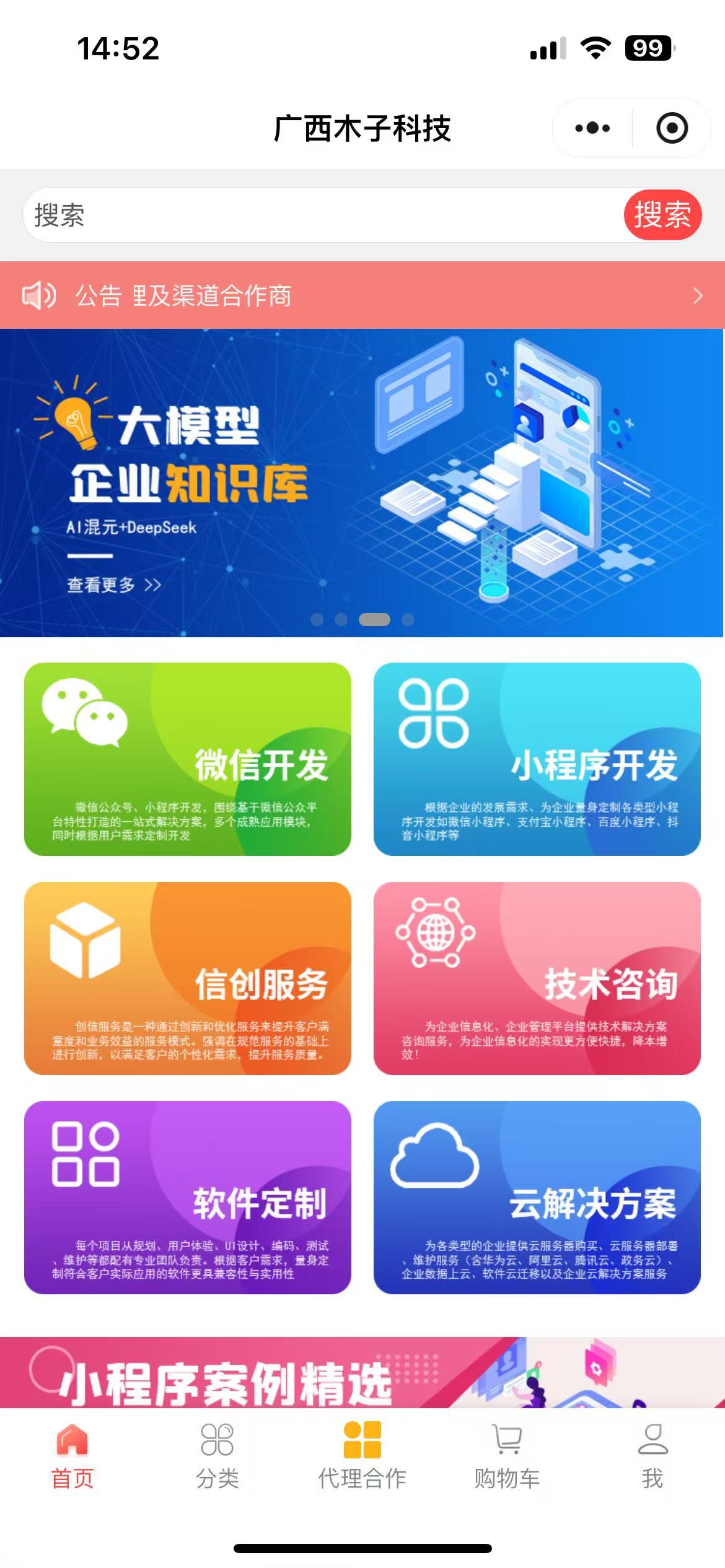725x1568 pixels.
Task: Switch to the 分类 tab
Action: (x=217, y=1455)
